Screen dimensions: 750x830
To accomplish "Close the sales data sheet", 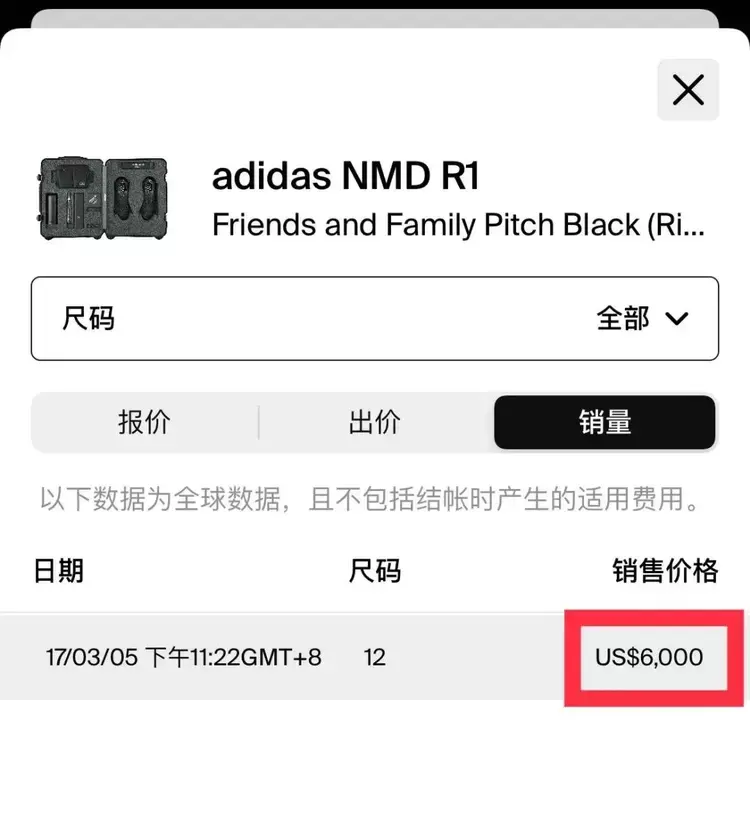I will tap(688, 90).
